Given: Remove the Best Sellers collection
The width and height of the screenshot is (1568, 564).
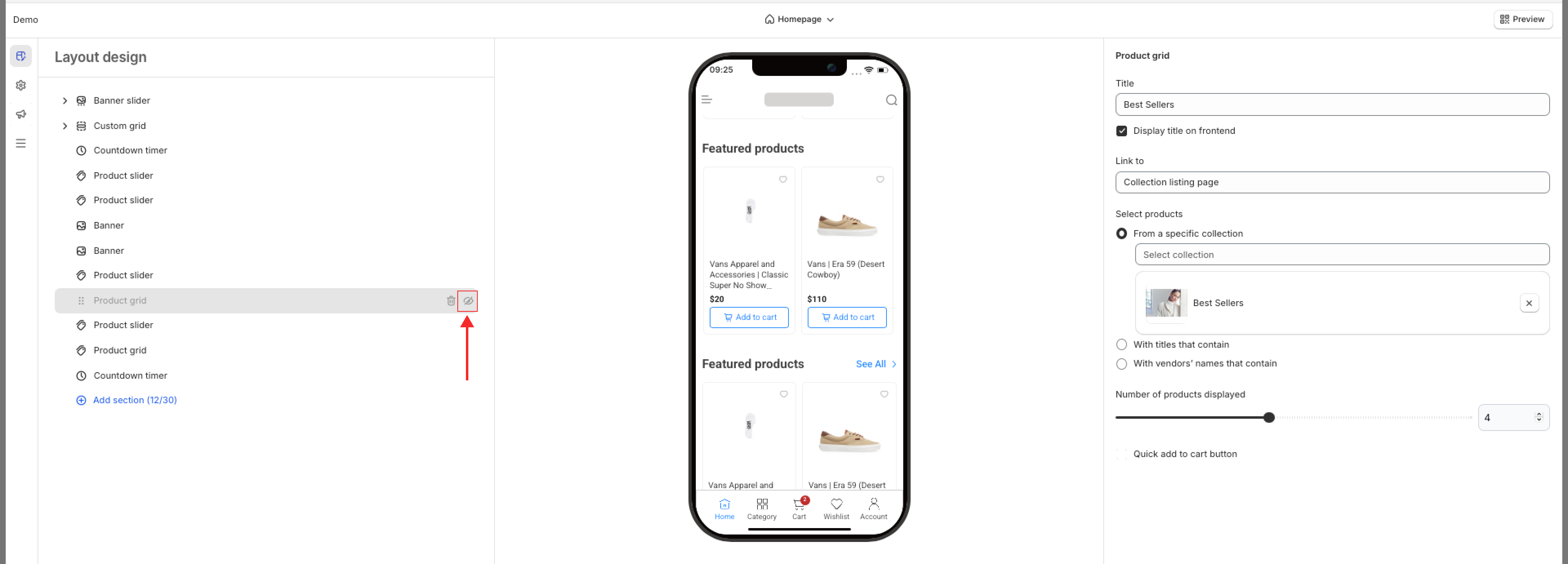Looking at the screenshot, I should tap(1528, 303).
